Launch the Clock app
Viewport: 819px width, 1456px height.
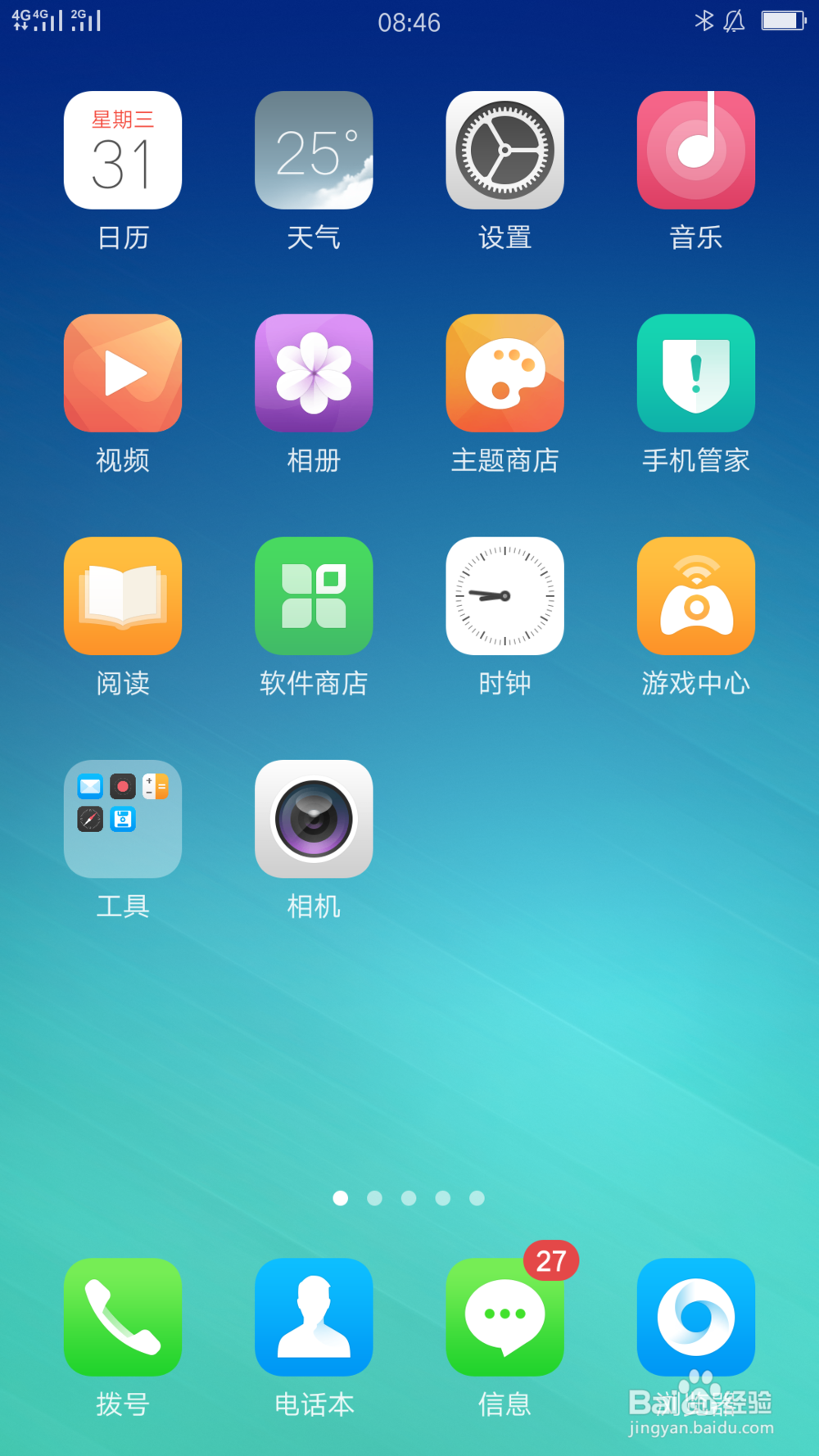(x=505, y=595)
